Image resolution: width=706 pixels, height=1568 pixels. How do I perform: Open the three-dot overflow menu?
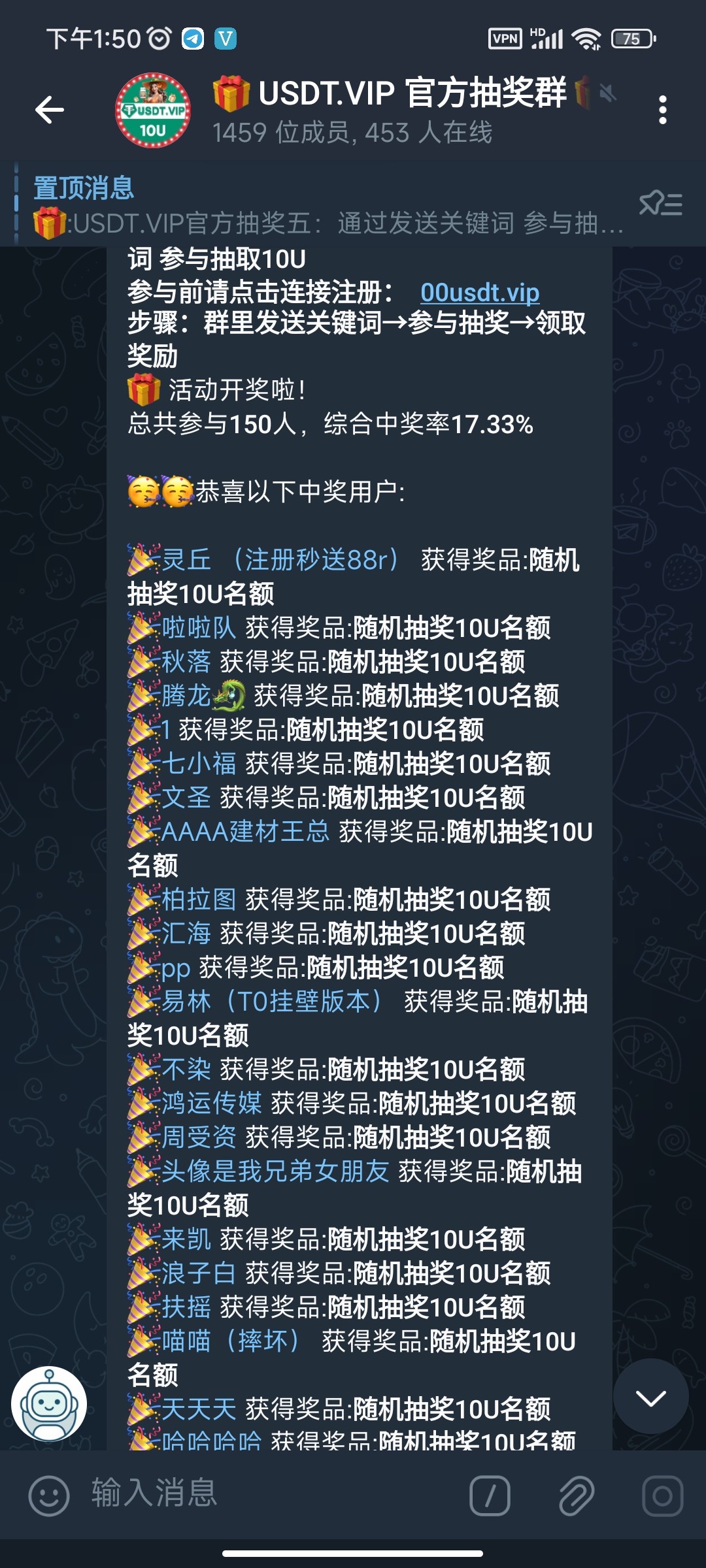662,110
